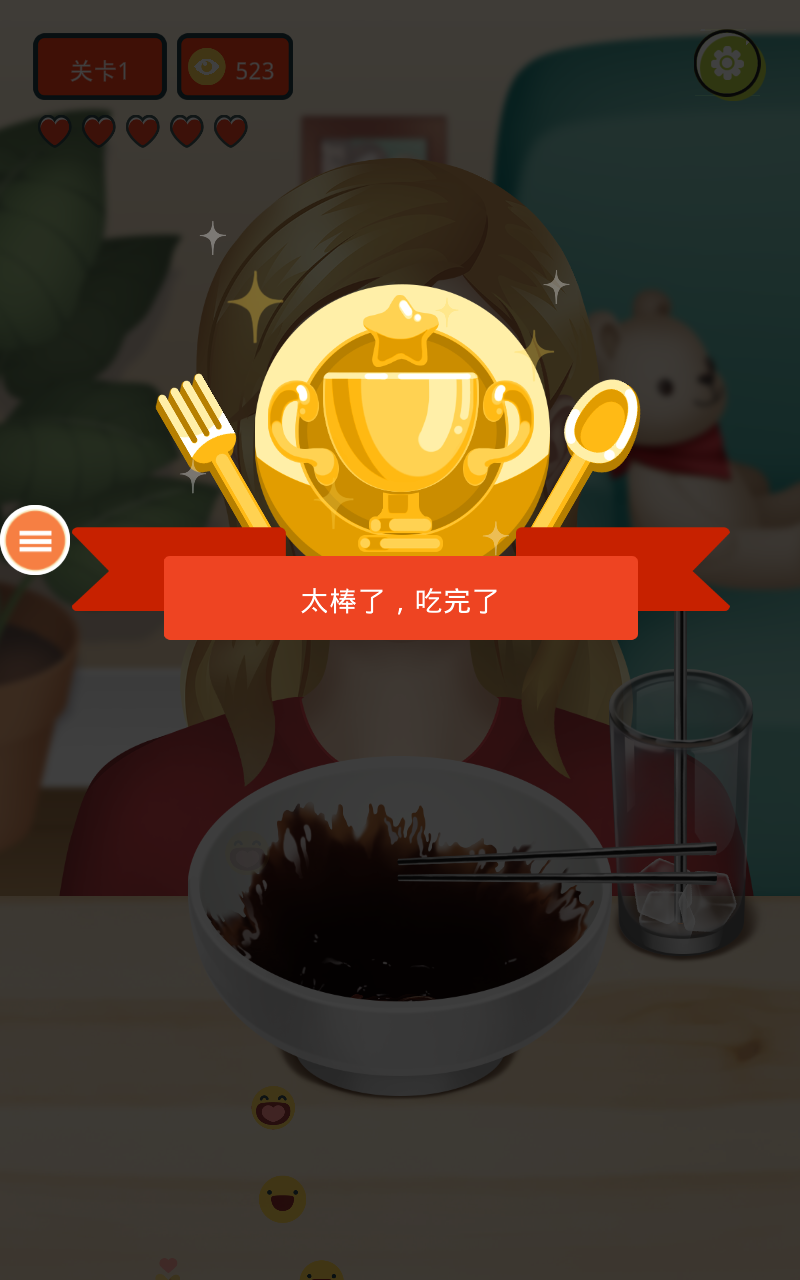Tap the 关卡1 level button
The height and width of the screenshot is (1280, 800).
pyautogui.click(x=100, y=68)
